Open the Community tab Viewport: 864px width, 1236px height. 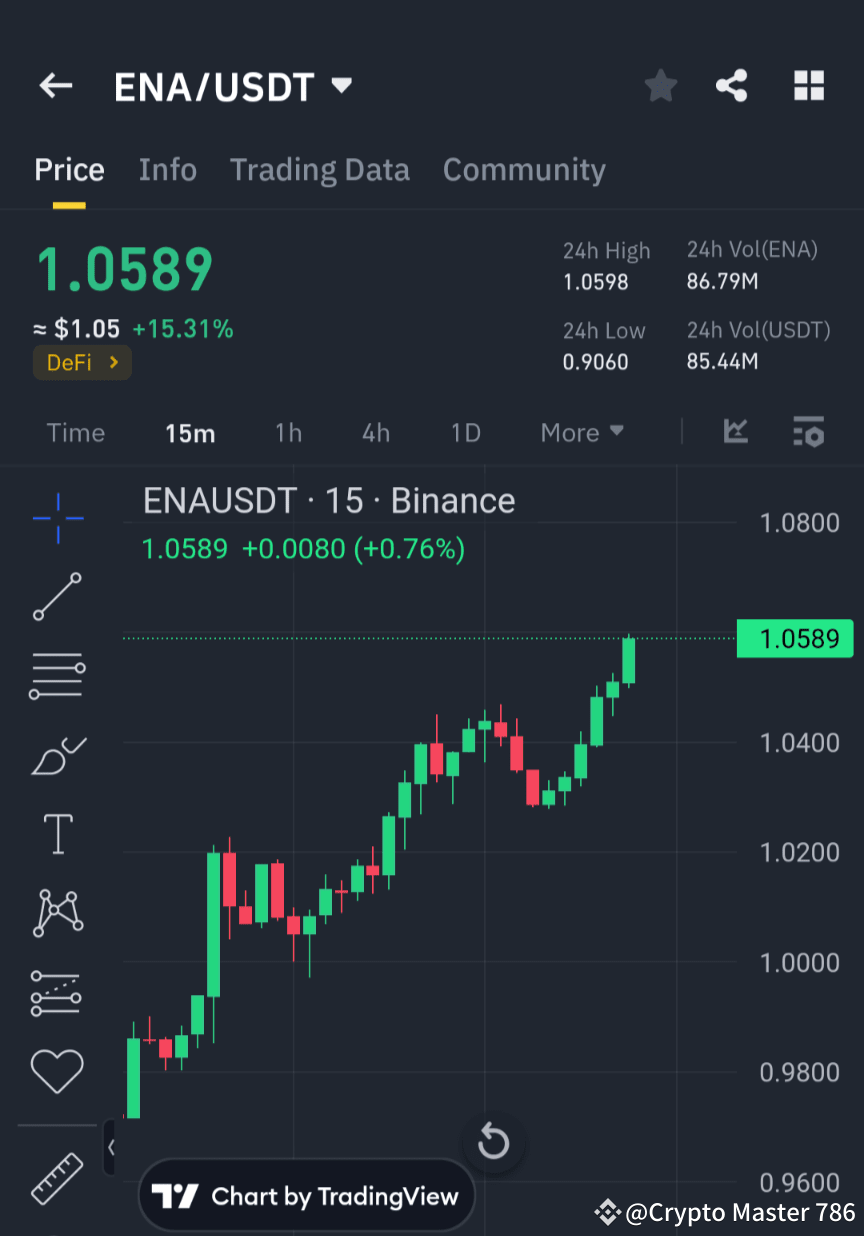pyautogui.click(x=524, y=170)
